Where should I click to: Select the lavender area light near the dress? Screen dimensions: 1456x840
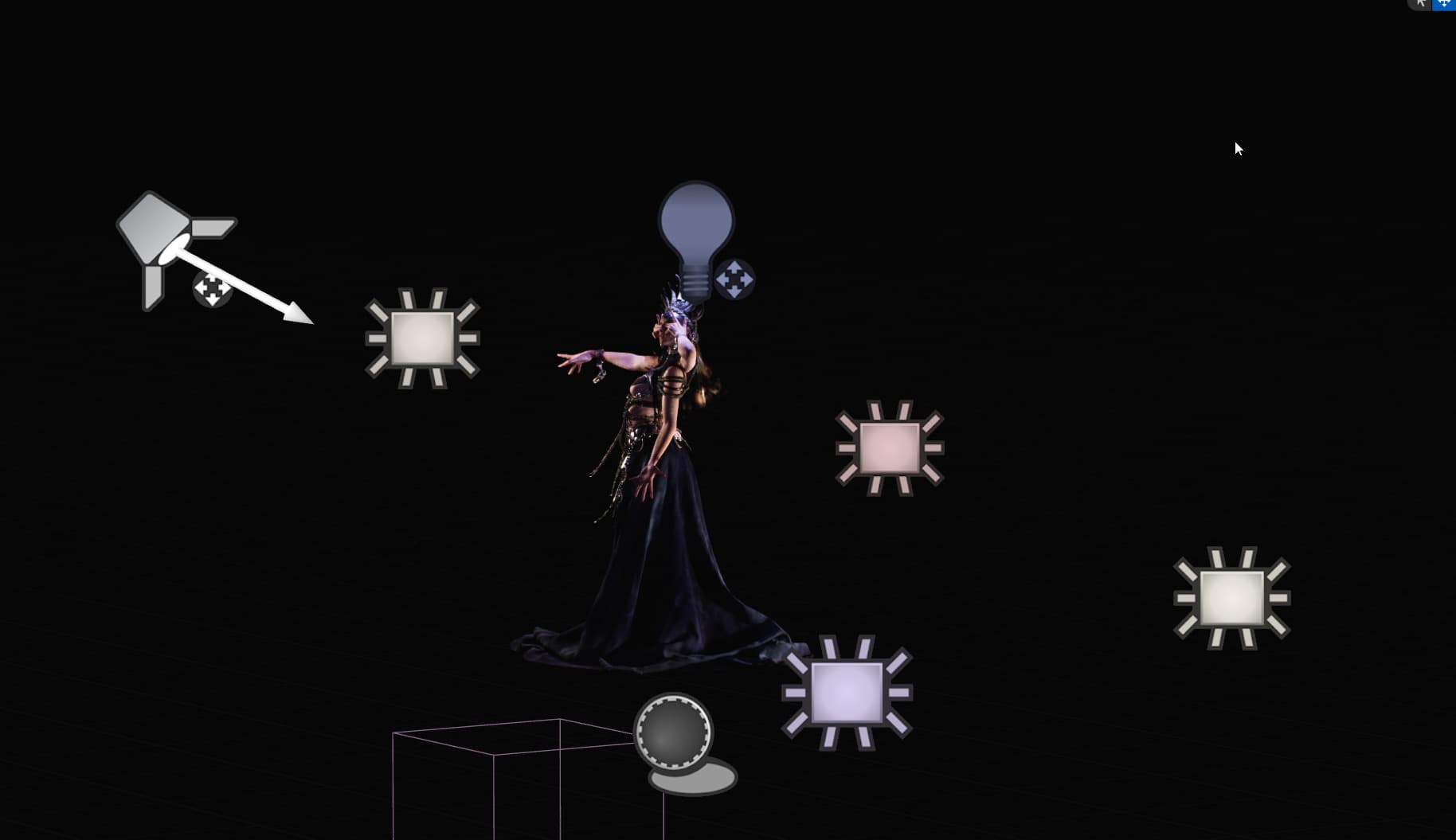(x=847, y=693)
